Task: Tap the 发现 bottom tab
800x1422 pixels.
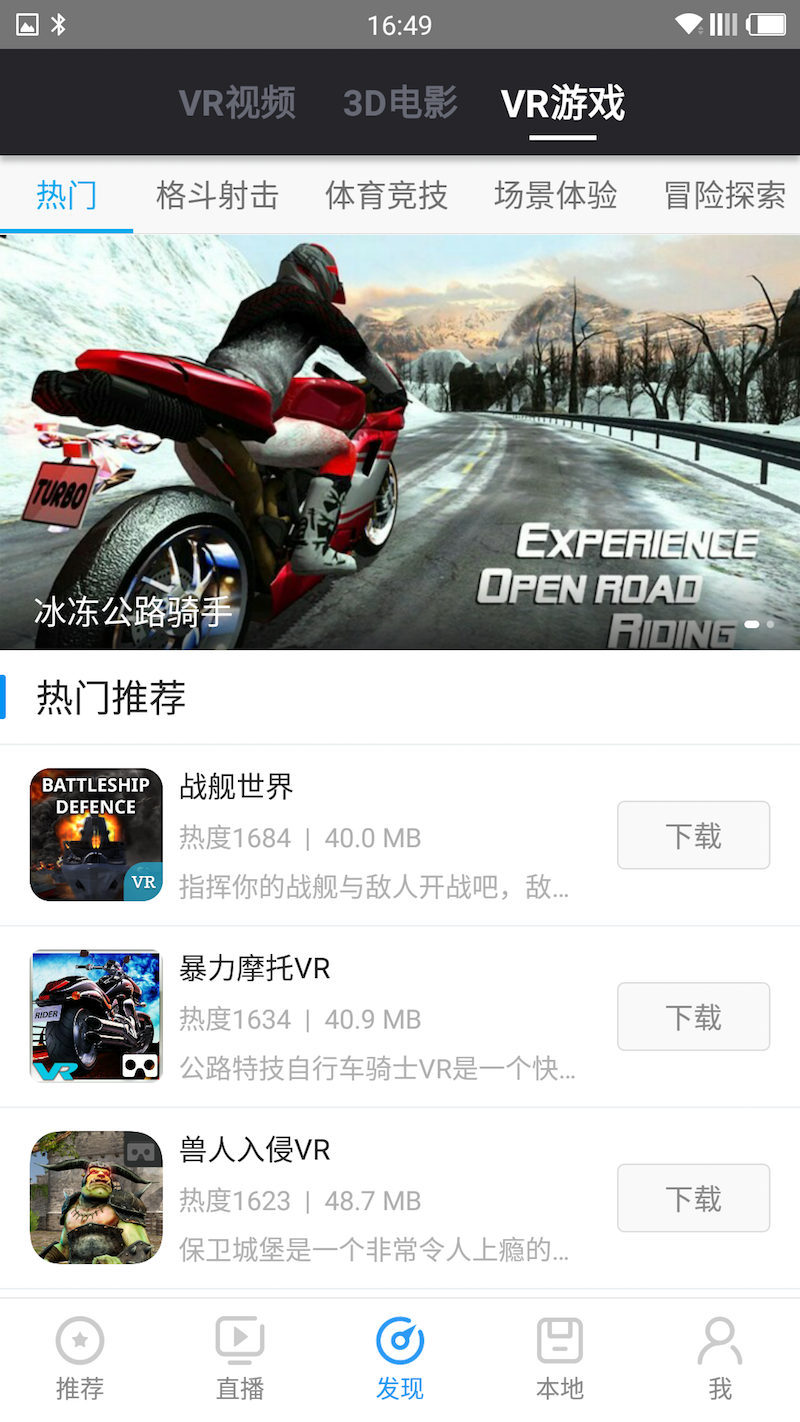Action: tap(400, 1358)
